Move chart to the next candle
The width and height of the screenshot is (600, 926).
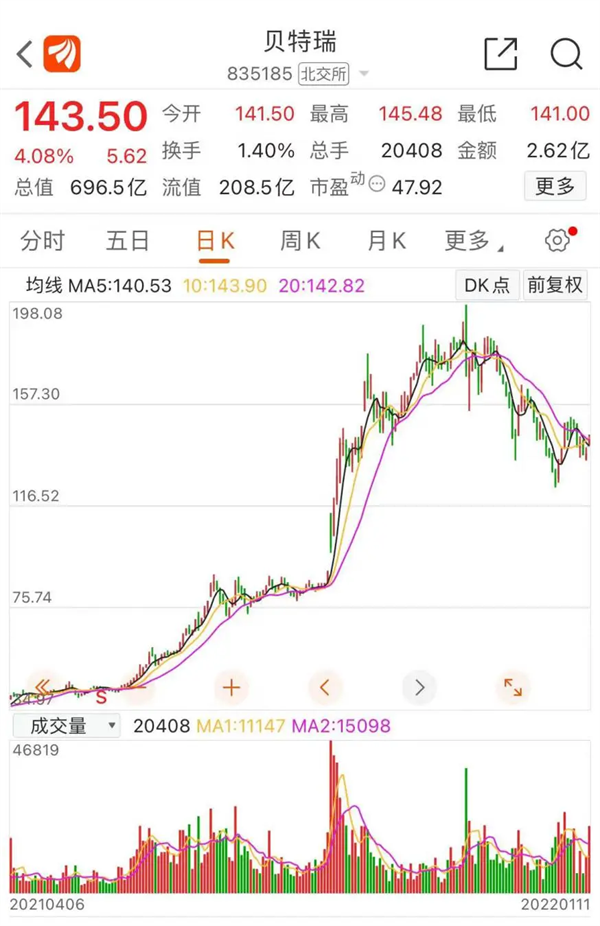[x=419, y=687]
